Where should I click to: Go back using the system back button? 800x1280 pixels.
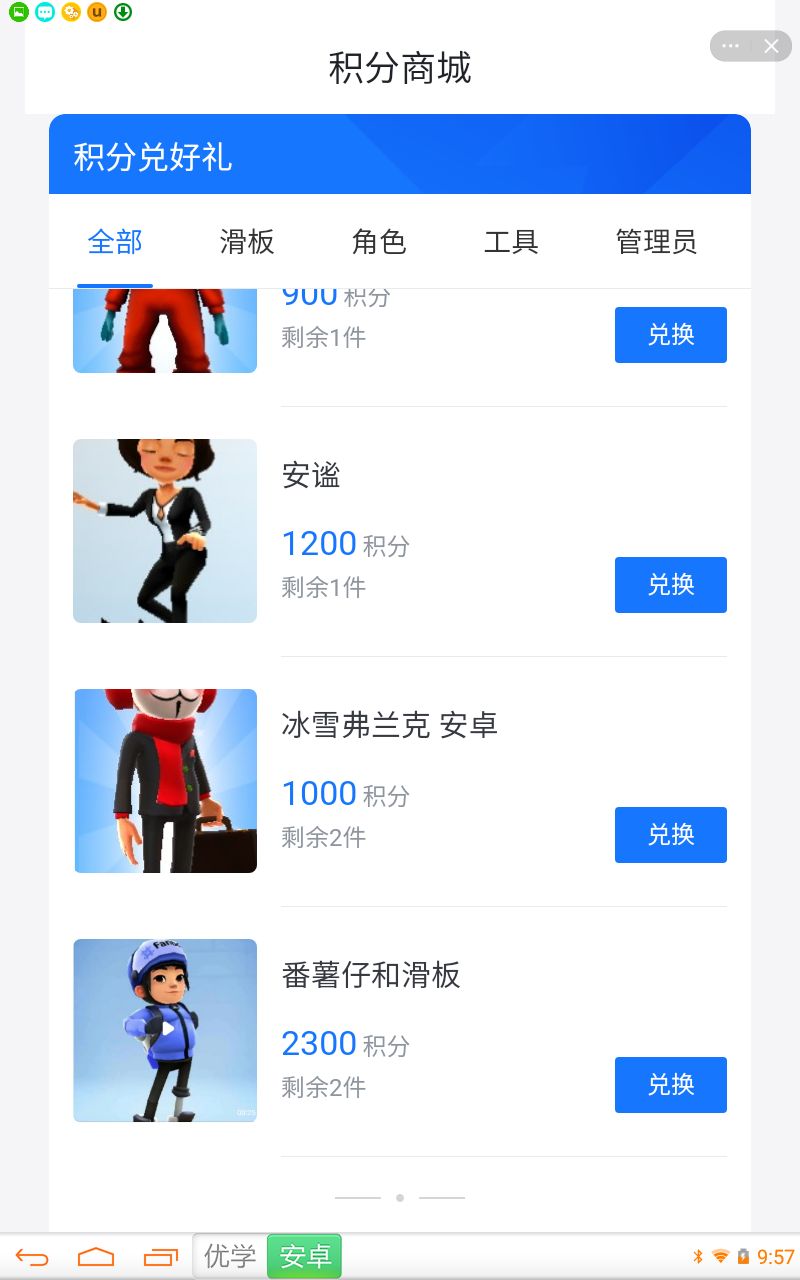pyautogui.click(x=32, y=1257)
